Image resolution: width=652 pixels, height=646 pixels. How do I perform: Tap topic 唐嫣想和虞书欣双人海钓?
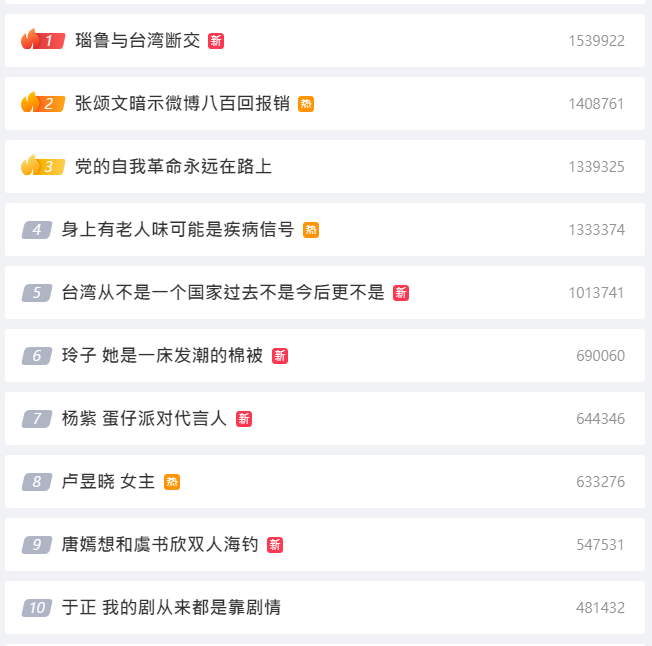click(160, 545)
